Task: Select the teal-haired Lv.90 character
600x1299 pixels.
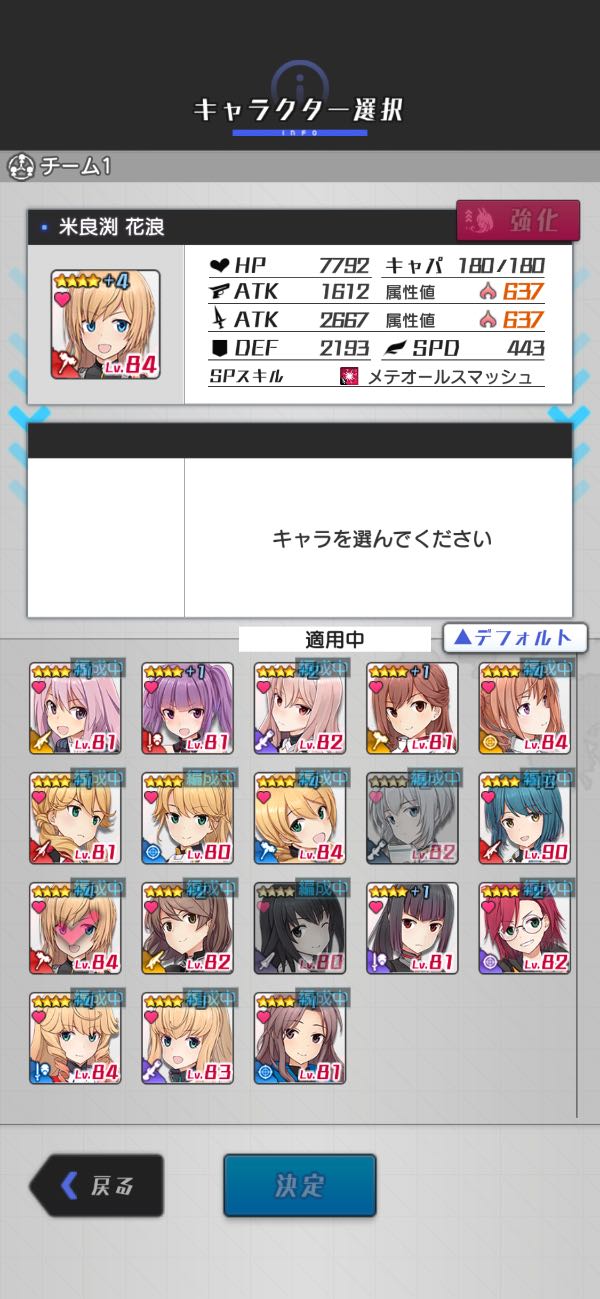Action: pyautogui.click(x=525, y=818)
